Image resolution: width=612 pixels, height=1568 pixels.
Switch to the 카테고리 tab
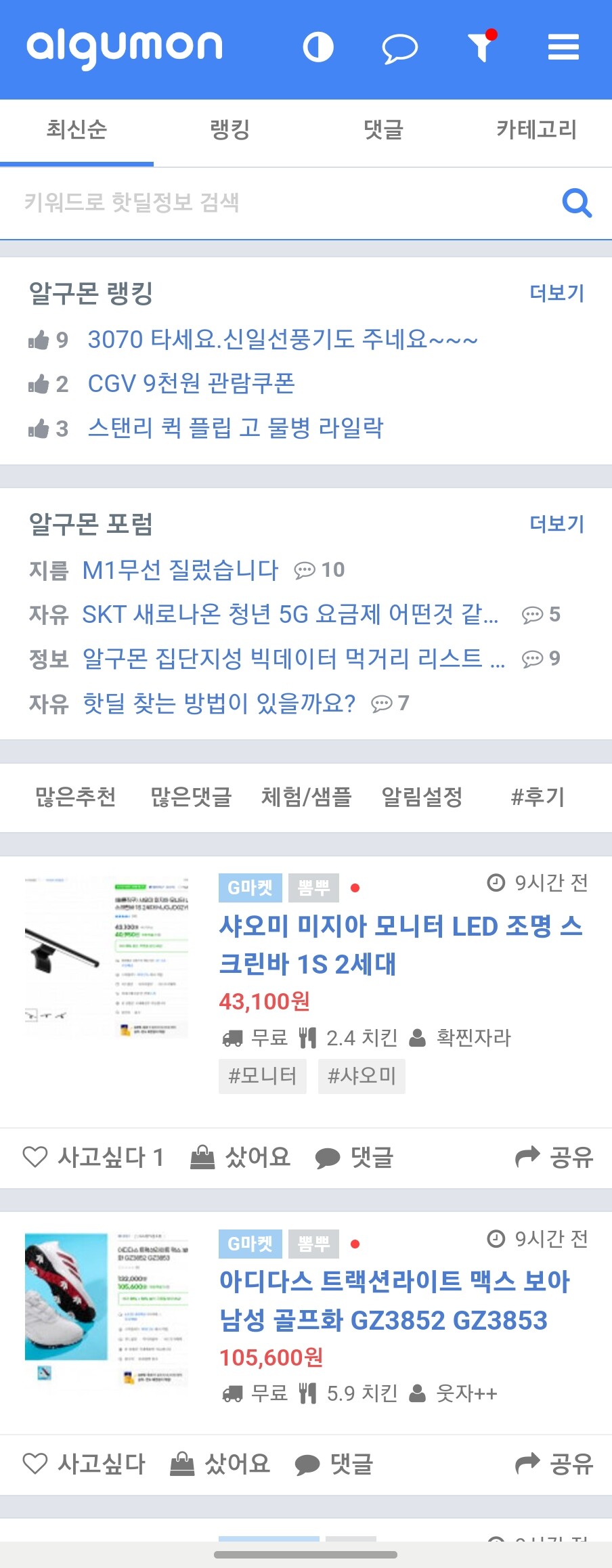pos(536,129)
